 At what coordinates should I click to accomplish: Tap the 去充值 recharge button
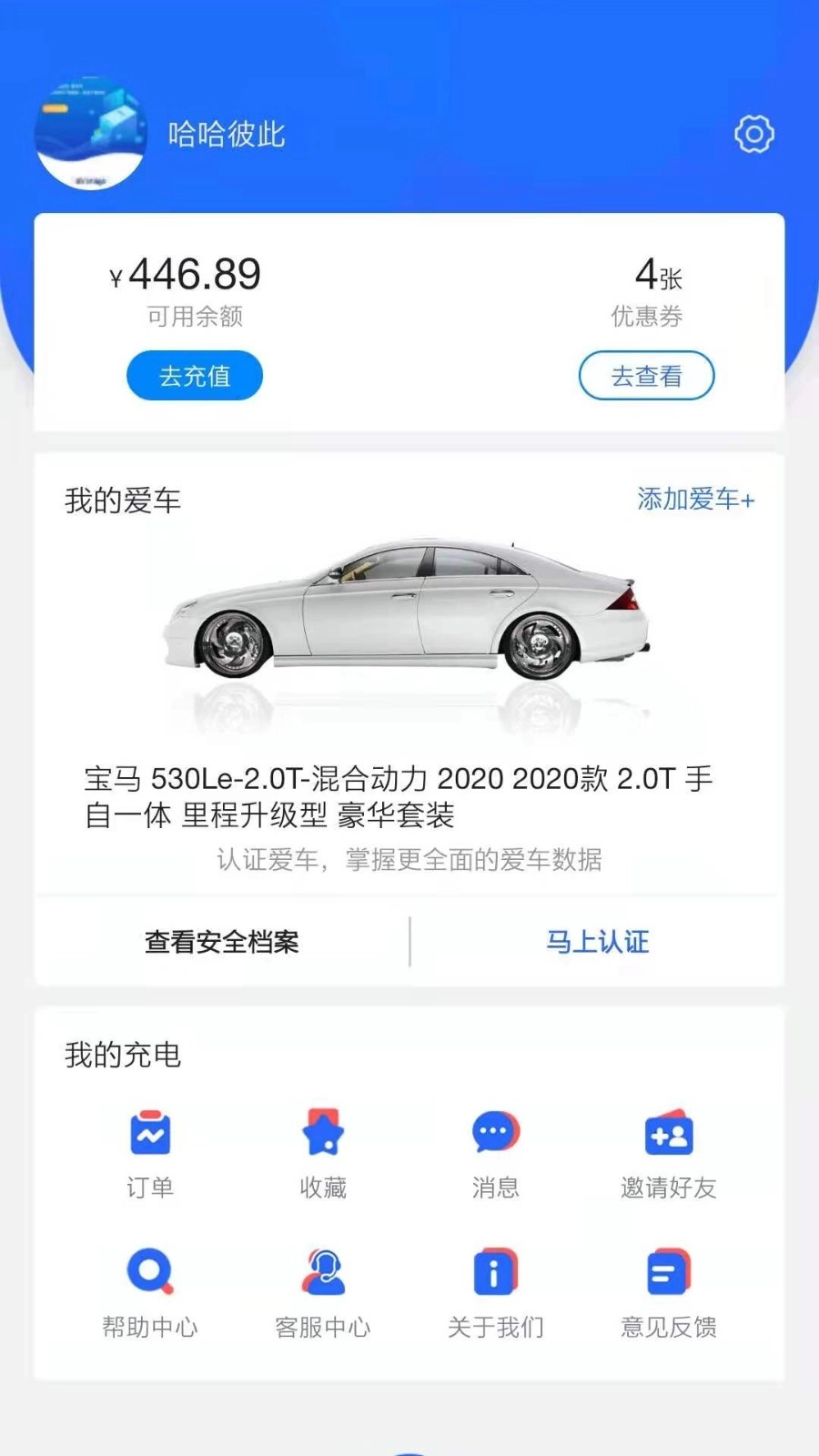pos(194,375)
